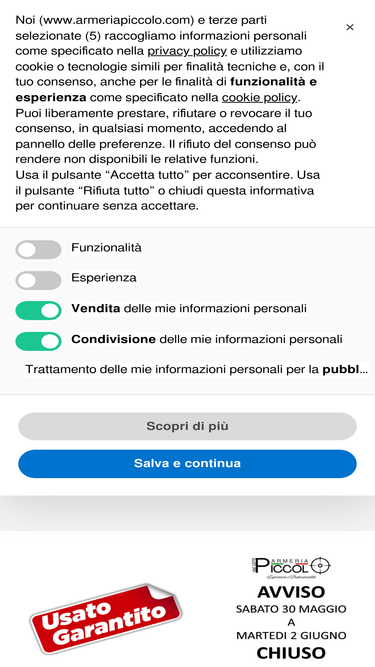Open the Usato Garantito banner

pos(105,619)
